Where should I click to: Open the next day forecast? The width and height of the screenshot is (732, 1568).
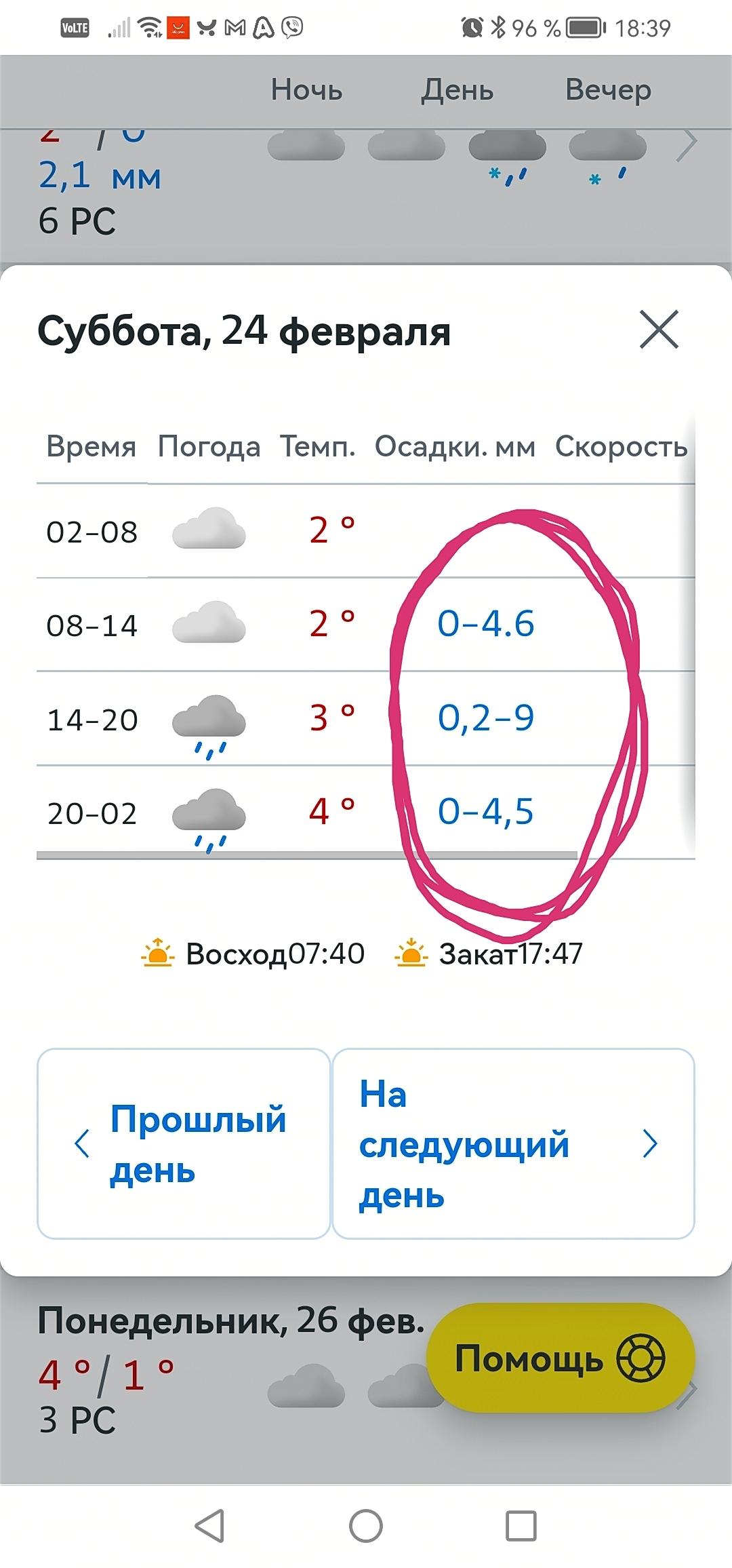pyautogui.click(x=513, y=1144)
